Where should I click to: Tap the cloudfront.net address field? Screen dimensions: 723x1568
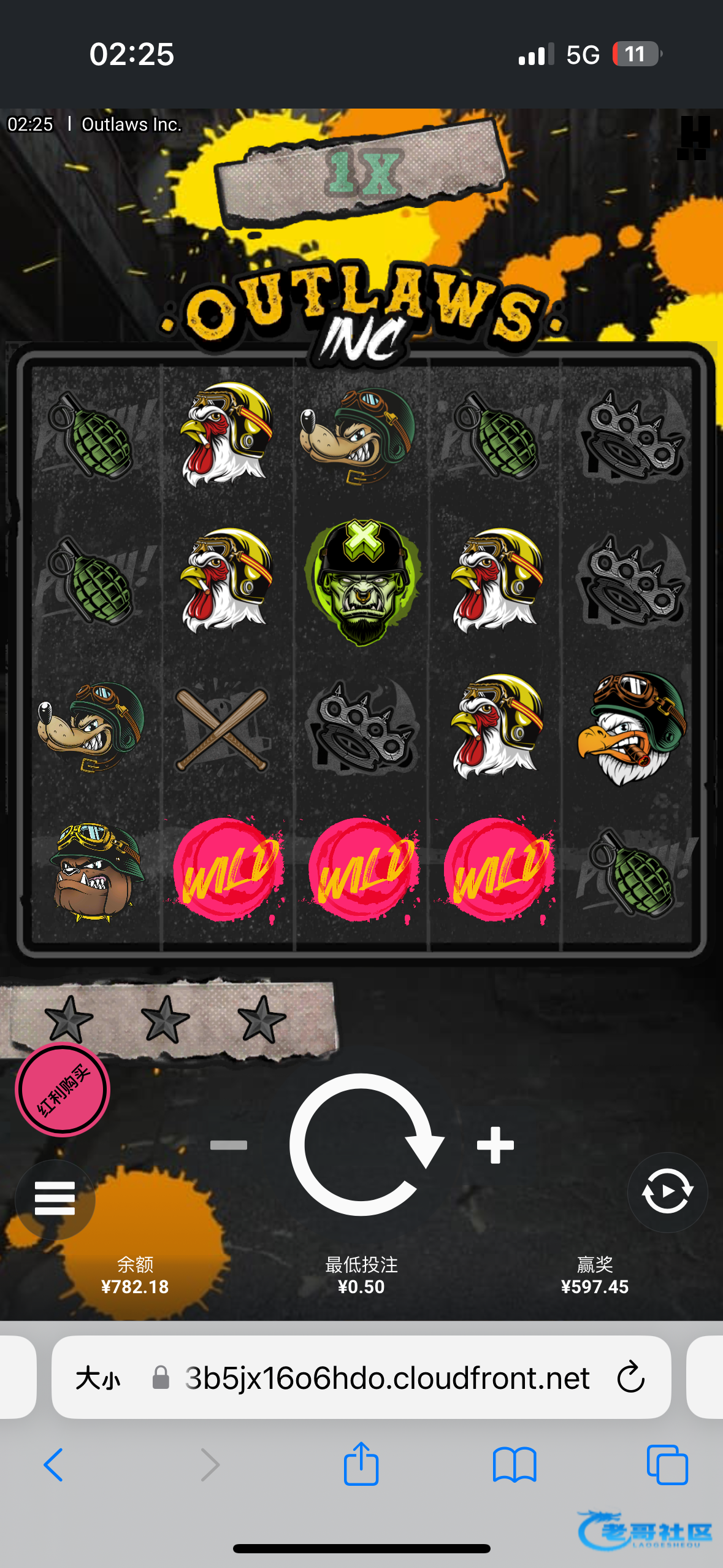tap(386, 1378)
